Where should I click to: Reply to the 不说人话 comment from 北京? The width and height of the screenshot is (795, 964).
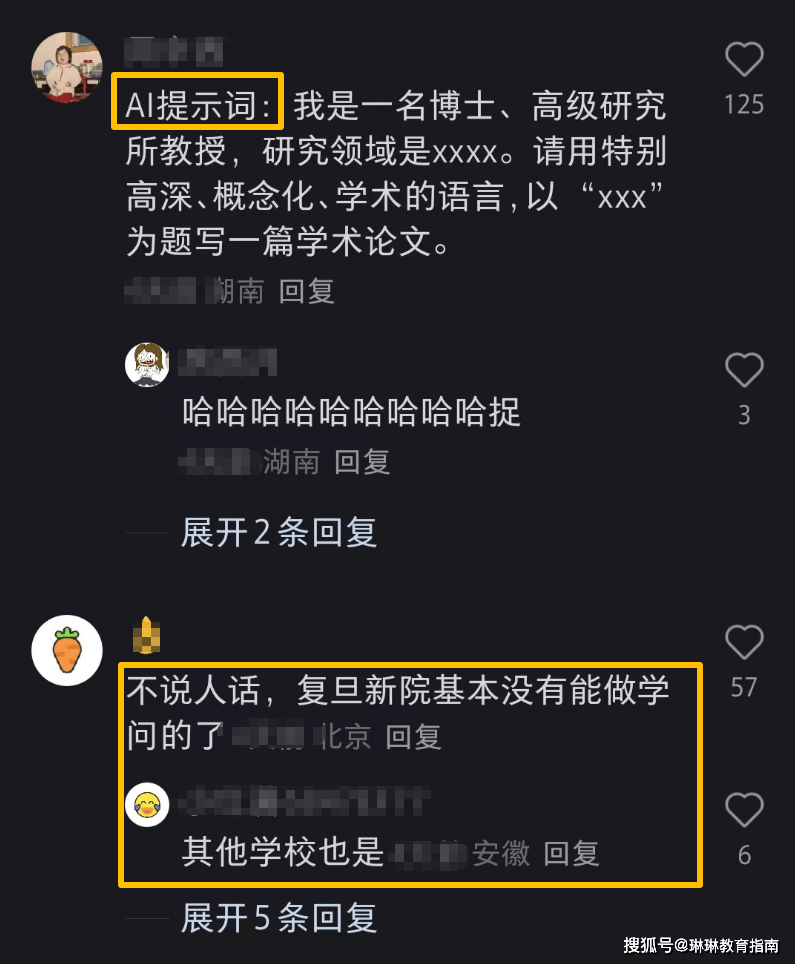tap(413, 738)
